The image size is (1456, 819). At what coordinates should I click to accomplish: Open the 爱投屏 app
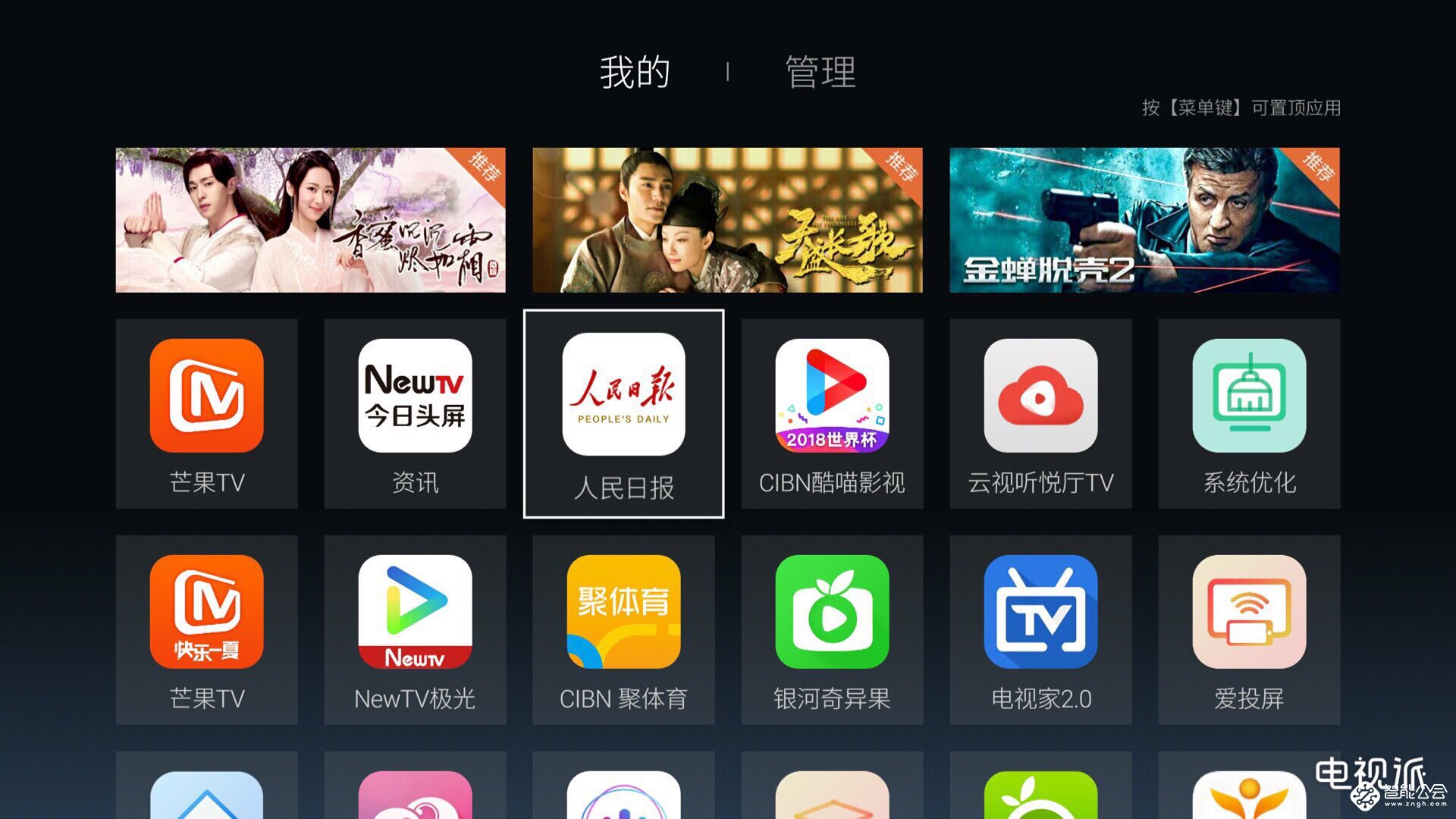tap(1249, 629)
